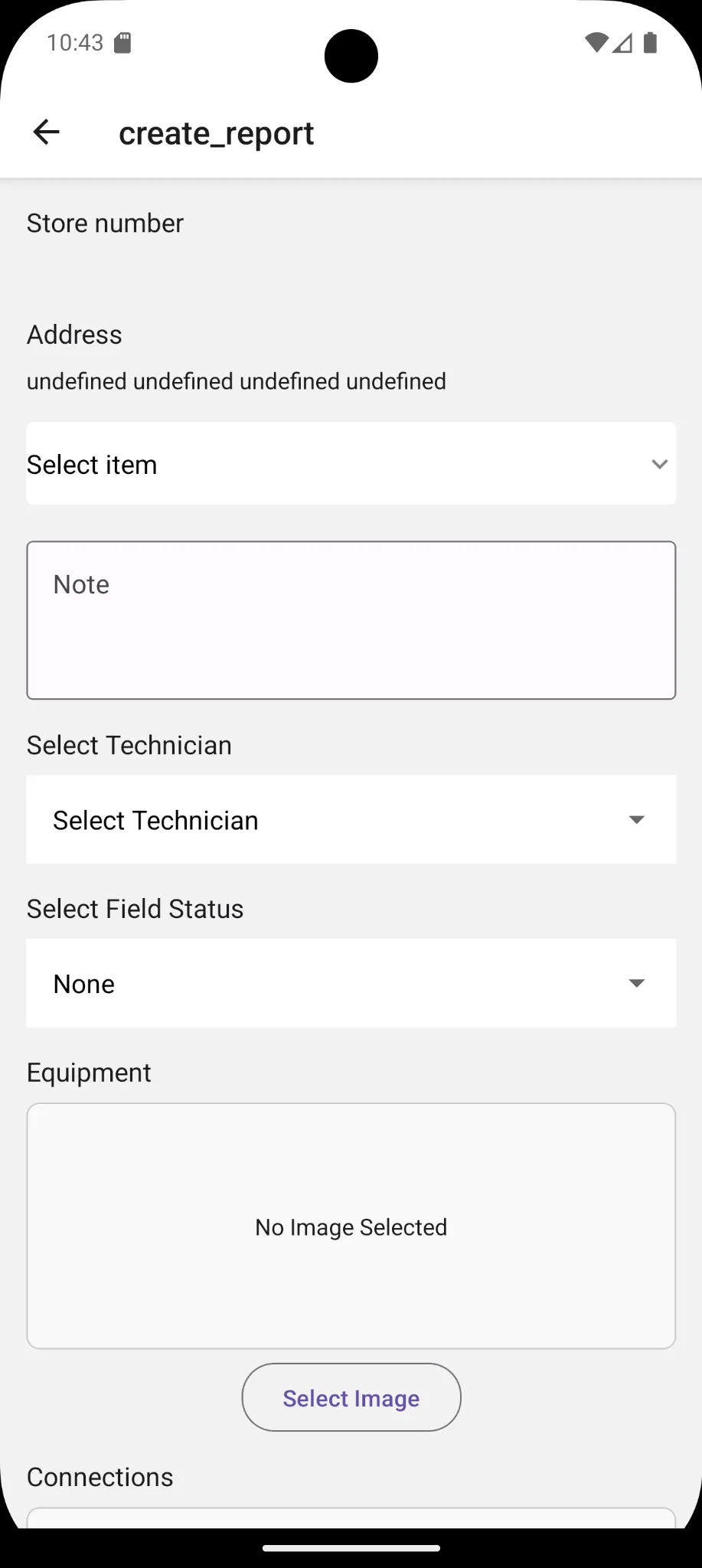Open the Select item dropdown
This screenshot has width=702, height=1568.
pos(351,464)
